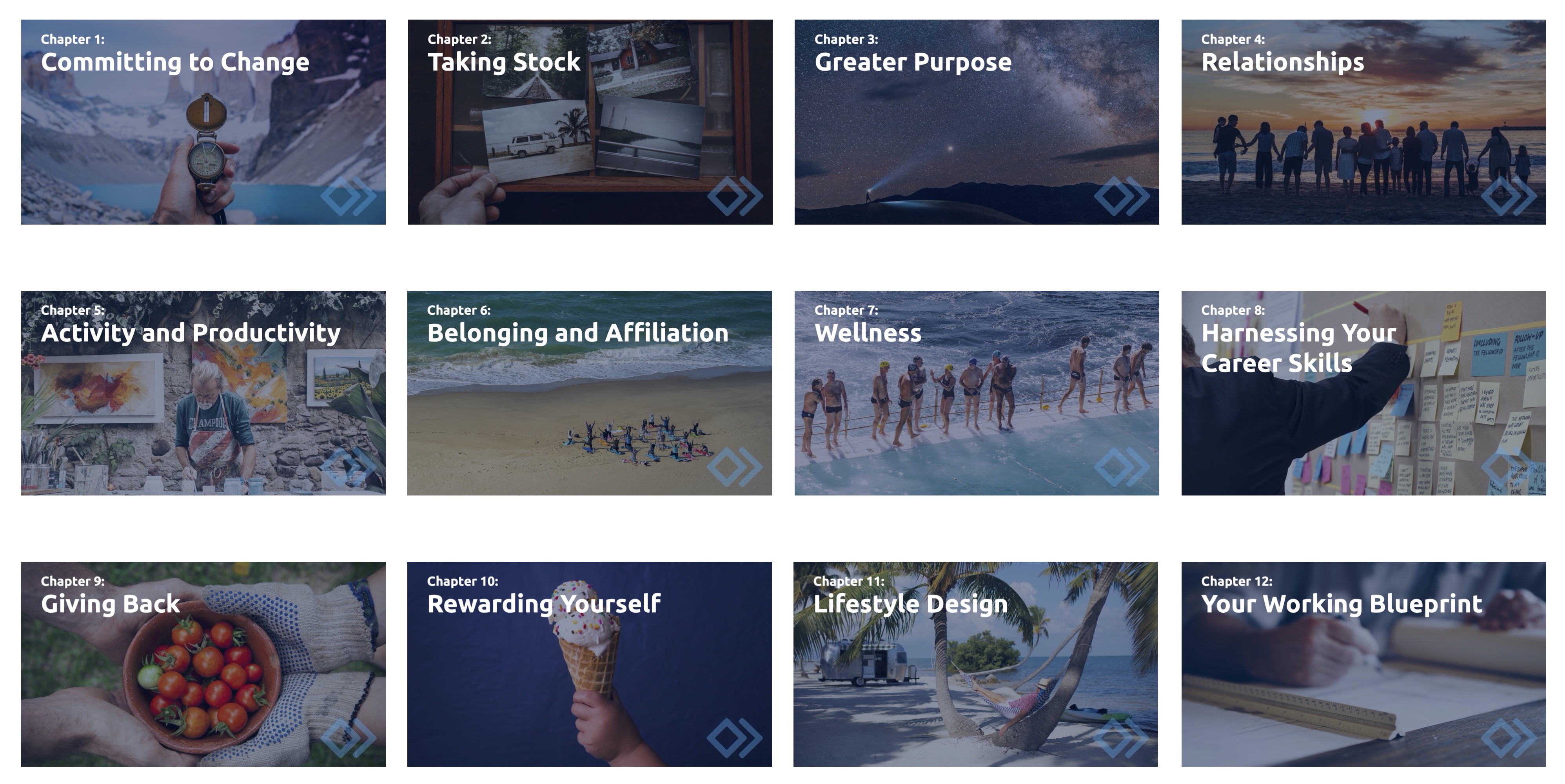
Task: Open Chapter 12: Your Working Blueprint
Action: [x=1363, y=664]
